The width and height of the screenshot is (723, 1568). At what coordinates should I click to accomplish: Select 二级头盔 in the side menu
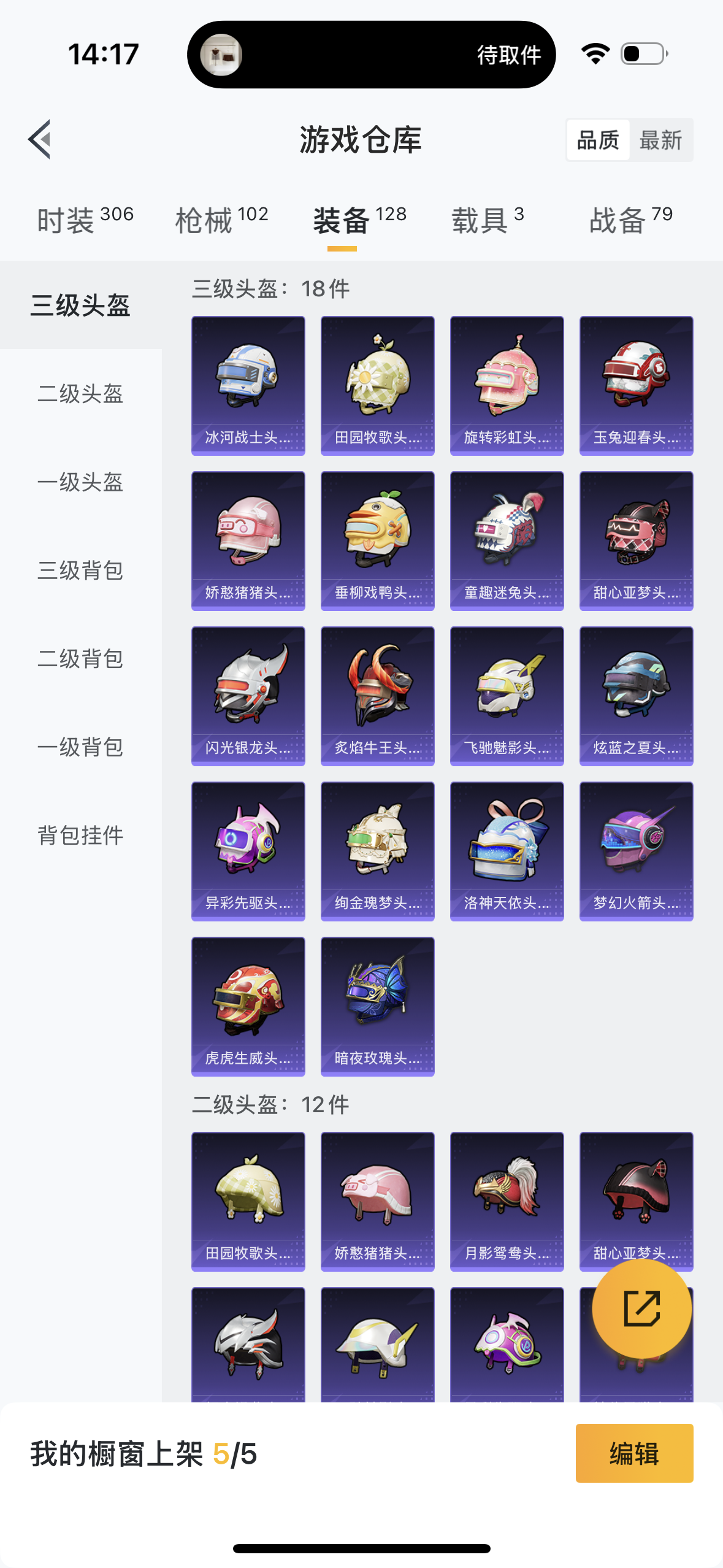coord(80,394)
